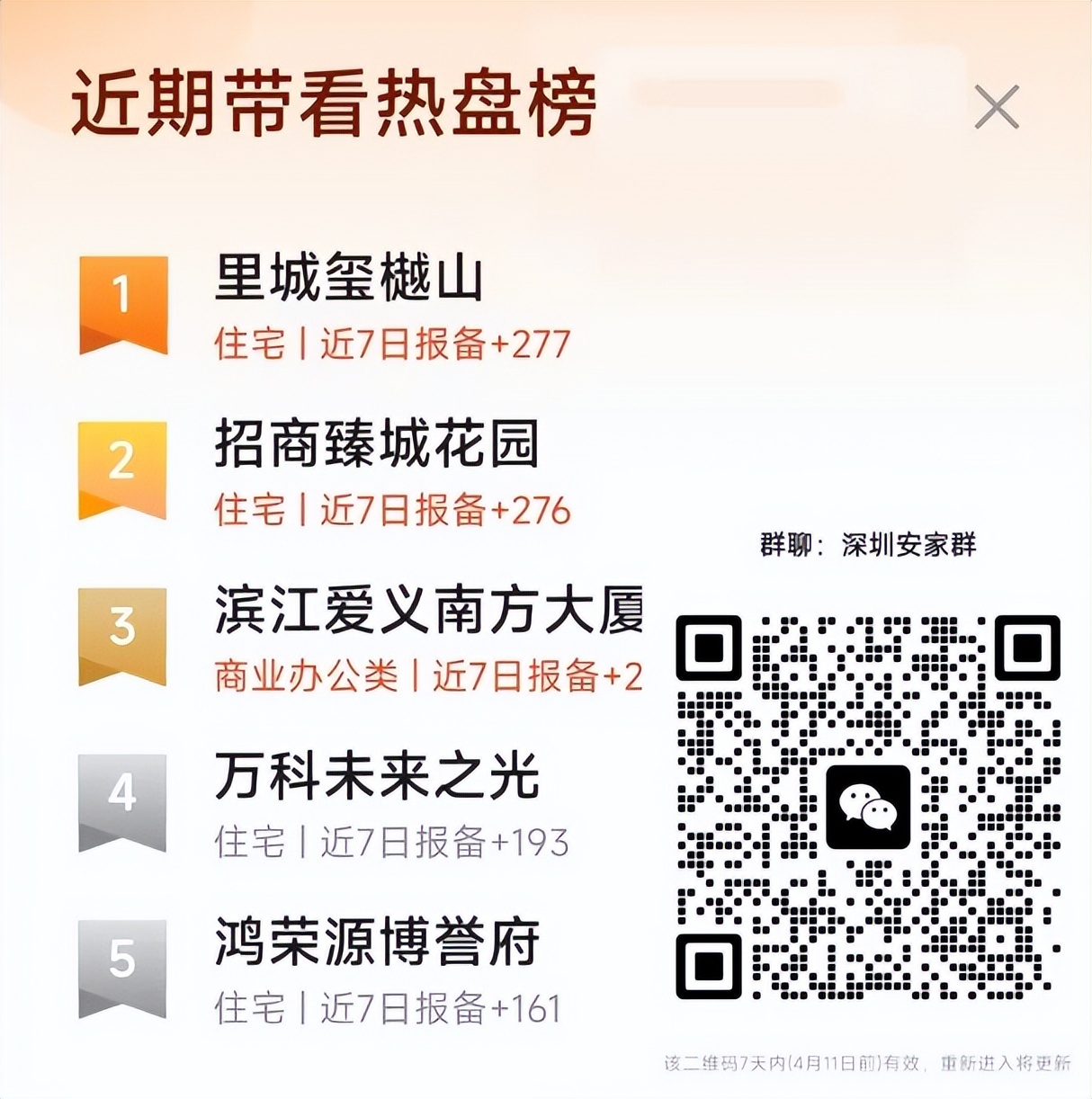This screenshot has height=1099, width=1092.
Task: Click the rank 2 ribbon badge
Action: pyautogui.click(x=121, y=469)
